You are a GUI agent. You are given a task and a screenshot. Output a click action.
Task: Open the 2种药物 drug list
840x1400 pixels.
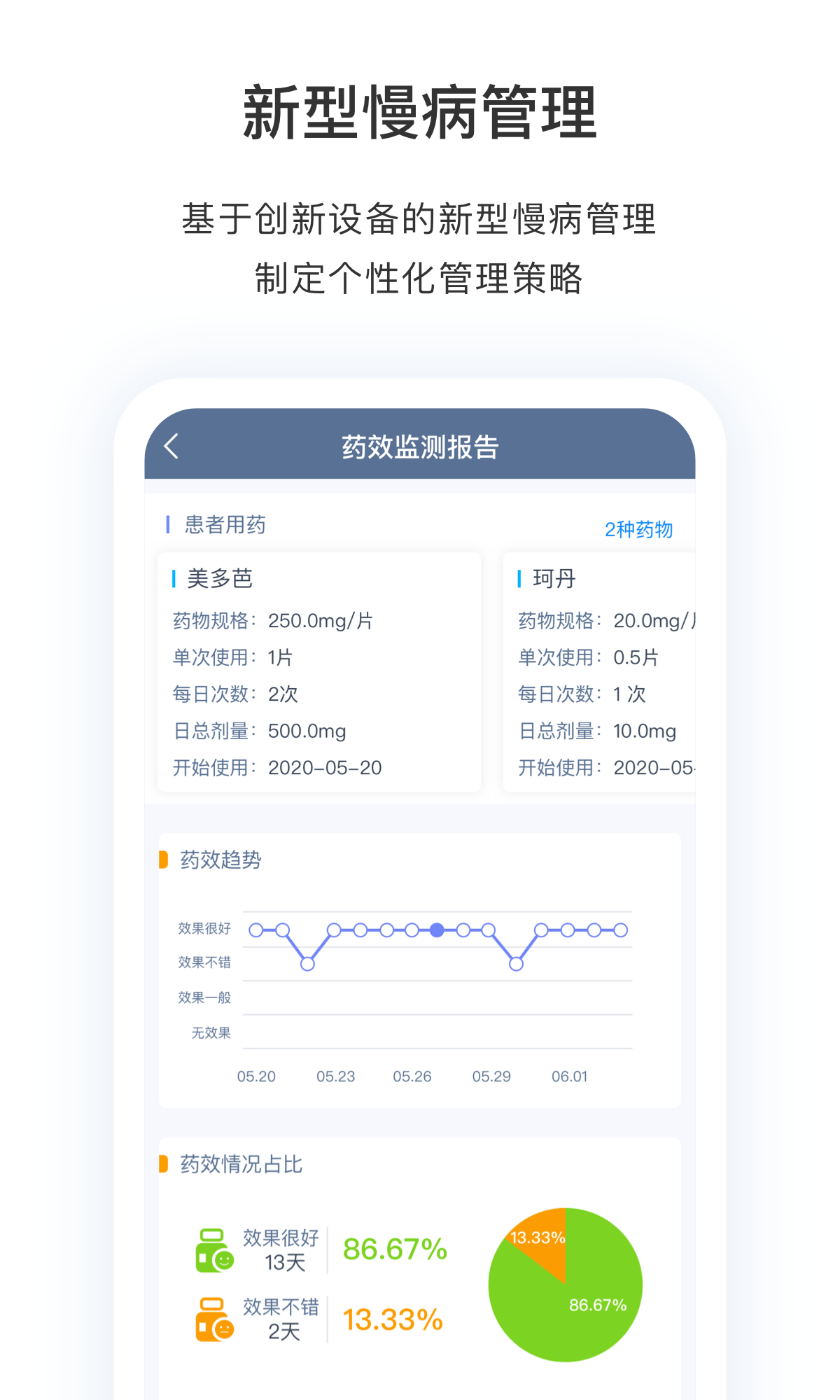639,530
